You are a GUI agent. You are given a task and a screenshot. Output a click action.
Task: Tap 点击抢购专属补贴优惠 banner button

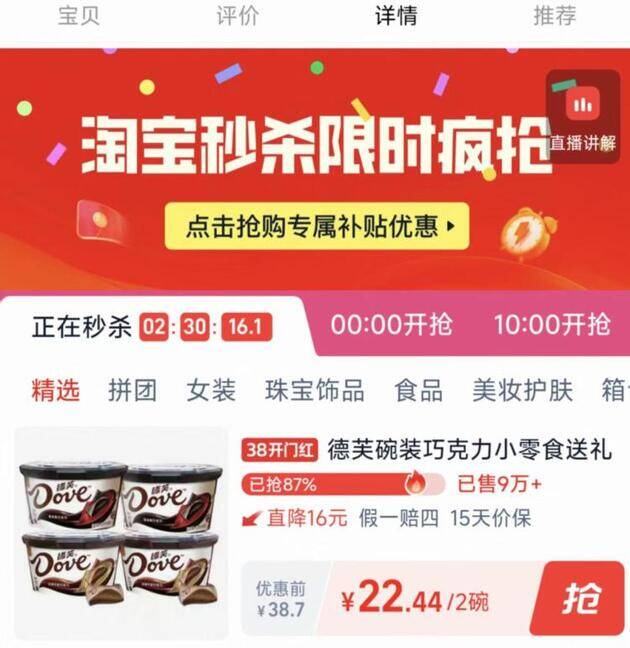pos(317,226)
